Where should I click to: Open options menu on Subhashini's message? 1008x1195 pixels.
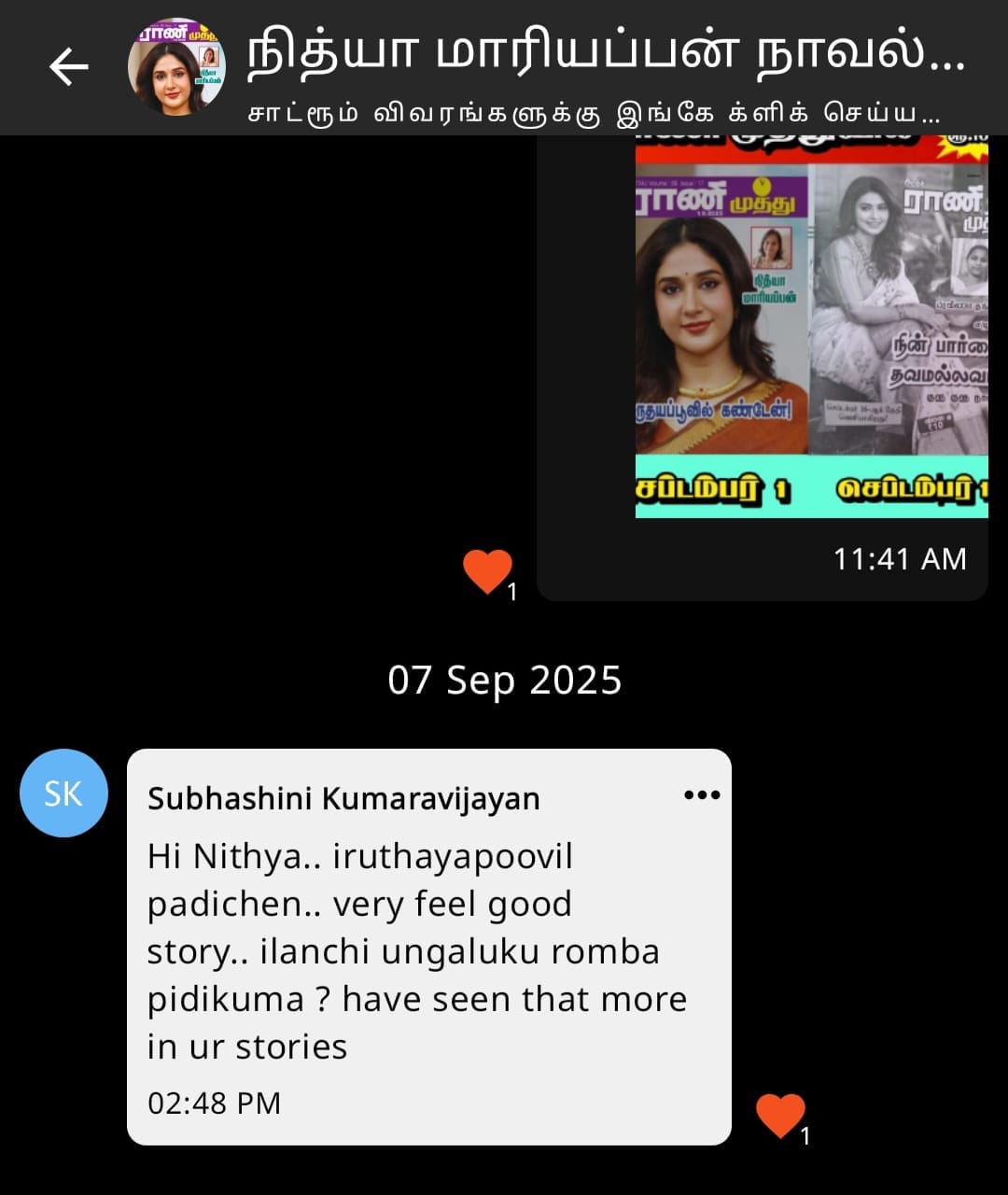coord(702,795)
